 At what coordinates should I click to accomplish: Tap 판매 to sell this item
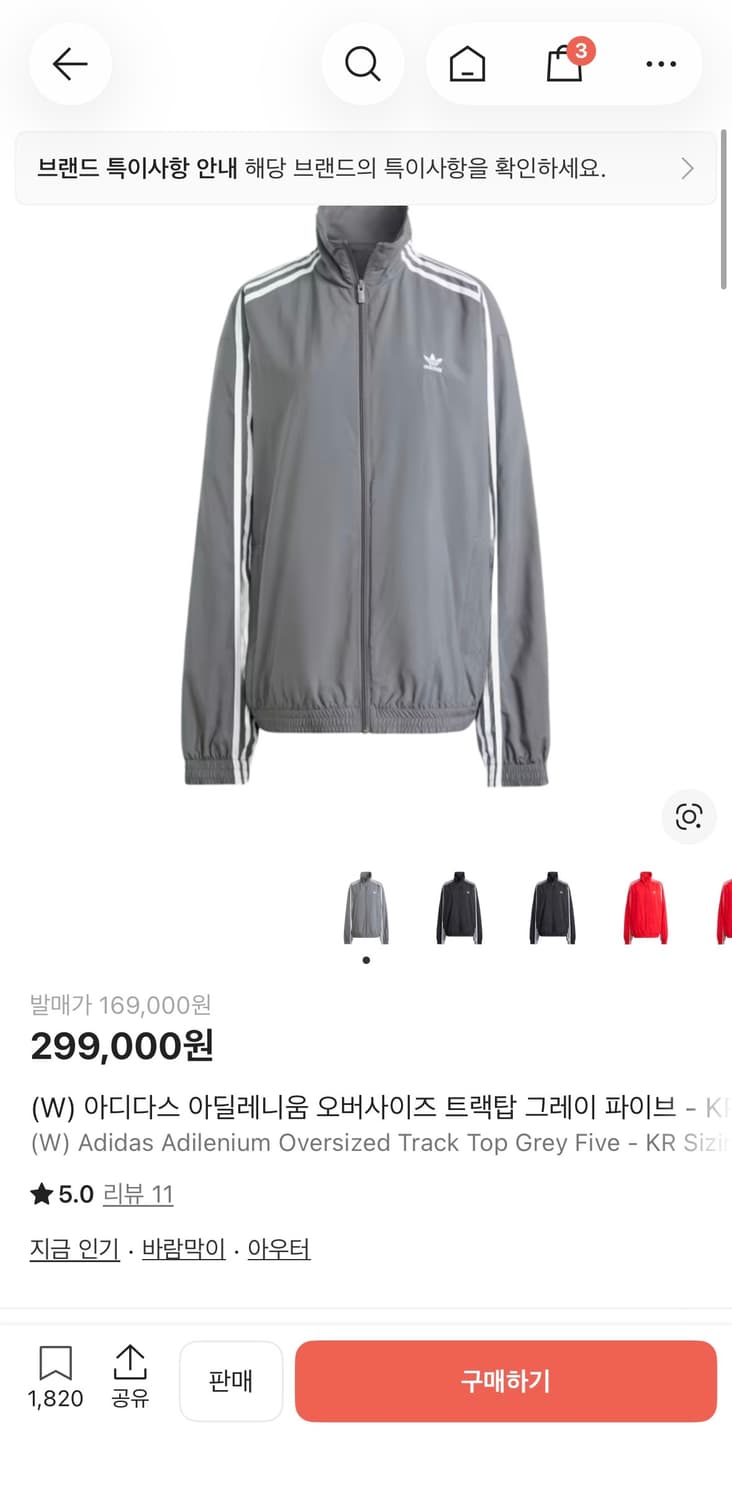tap(231, 1381)
